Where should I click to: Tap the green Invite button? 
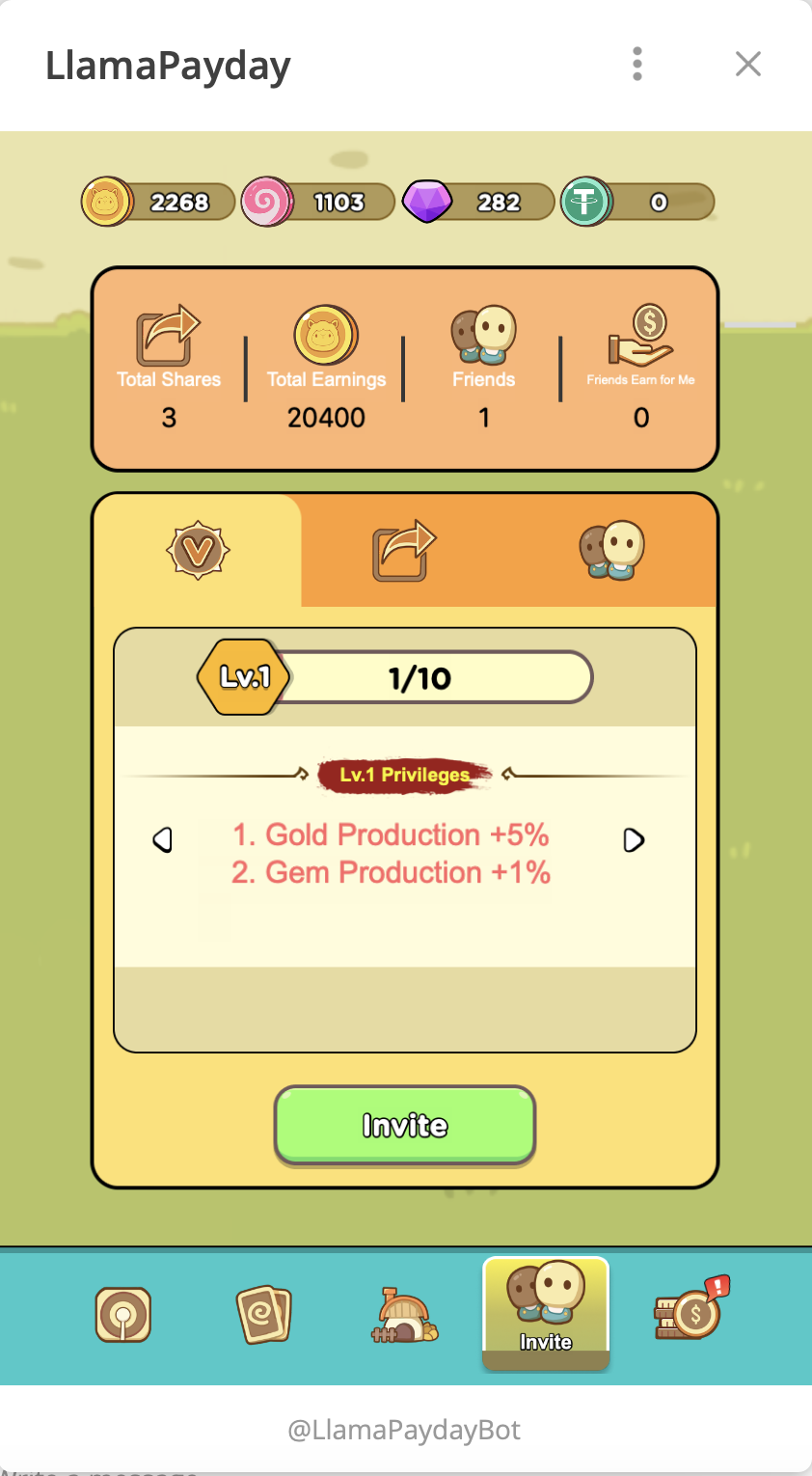click(x=405, y=1125)
